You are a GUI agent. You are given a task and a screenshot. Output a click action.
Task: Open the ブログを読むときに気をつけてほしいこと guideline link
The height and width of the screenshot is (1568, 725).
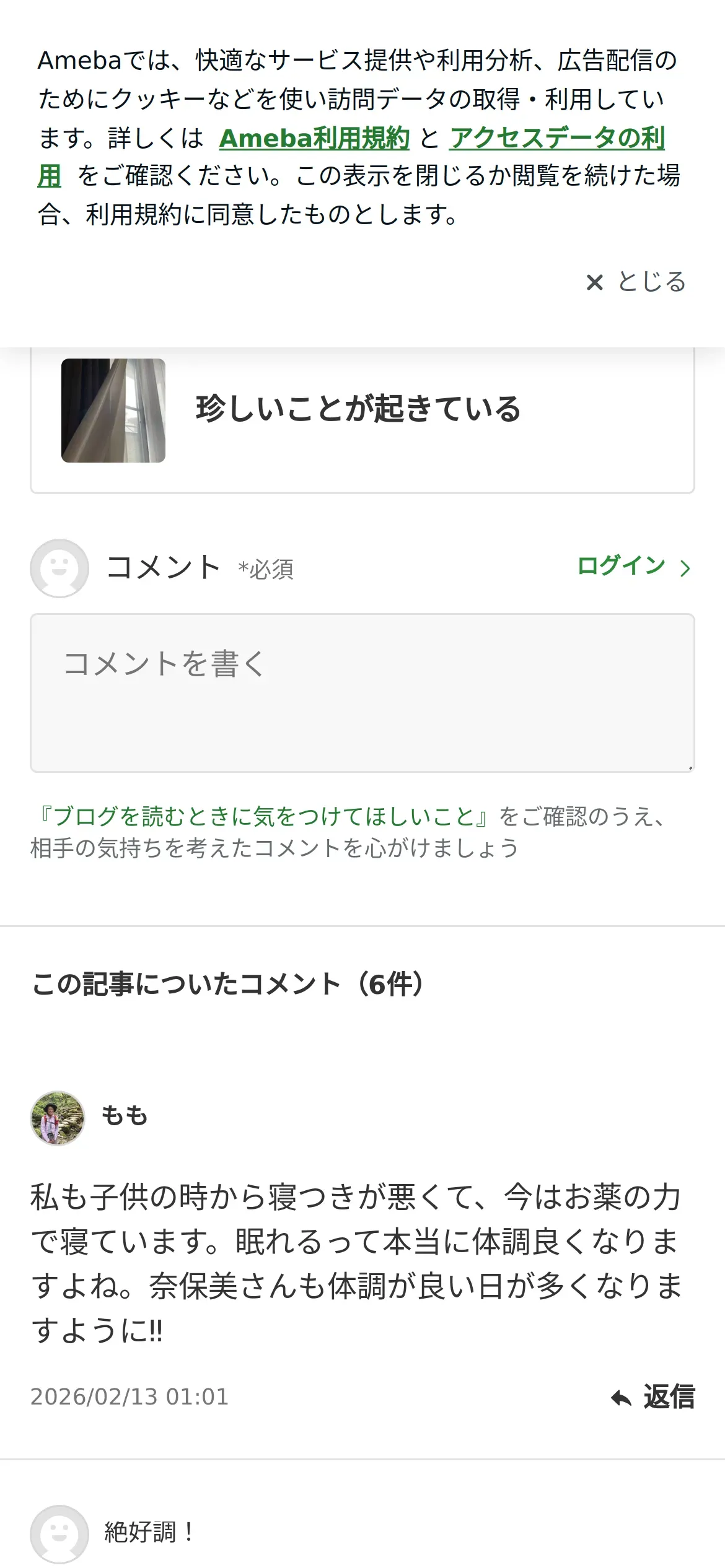tap(263, 816)
